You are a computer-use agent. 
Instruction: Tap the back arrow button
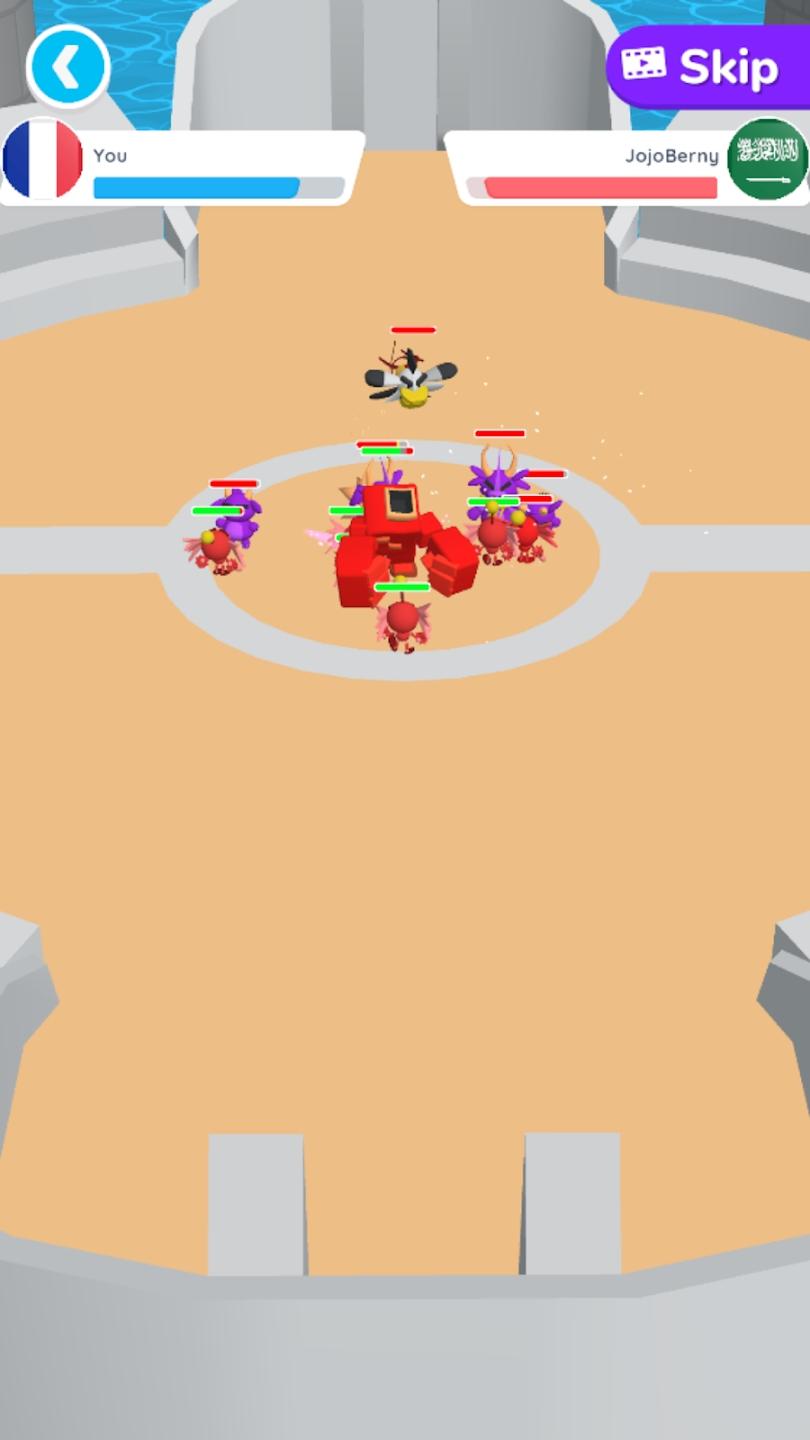(x=67, y=67)
